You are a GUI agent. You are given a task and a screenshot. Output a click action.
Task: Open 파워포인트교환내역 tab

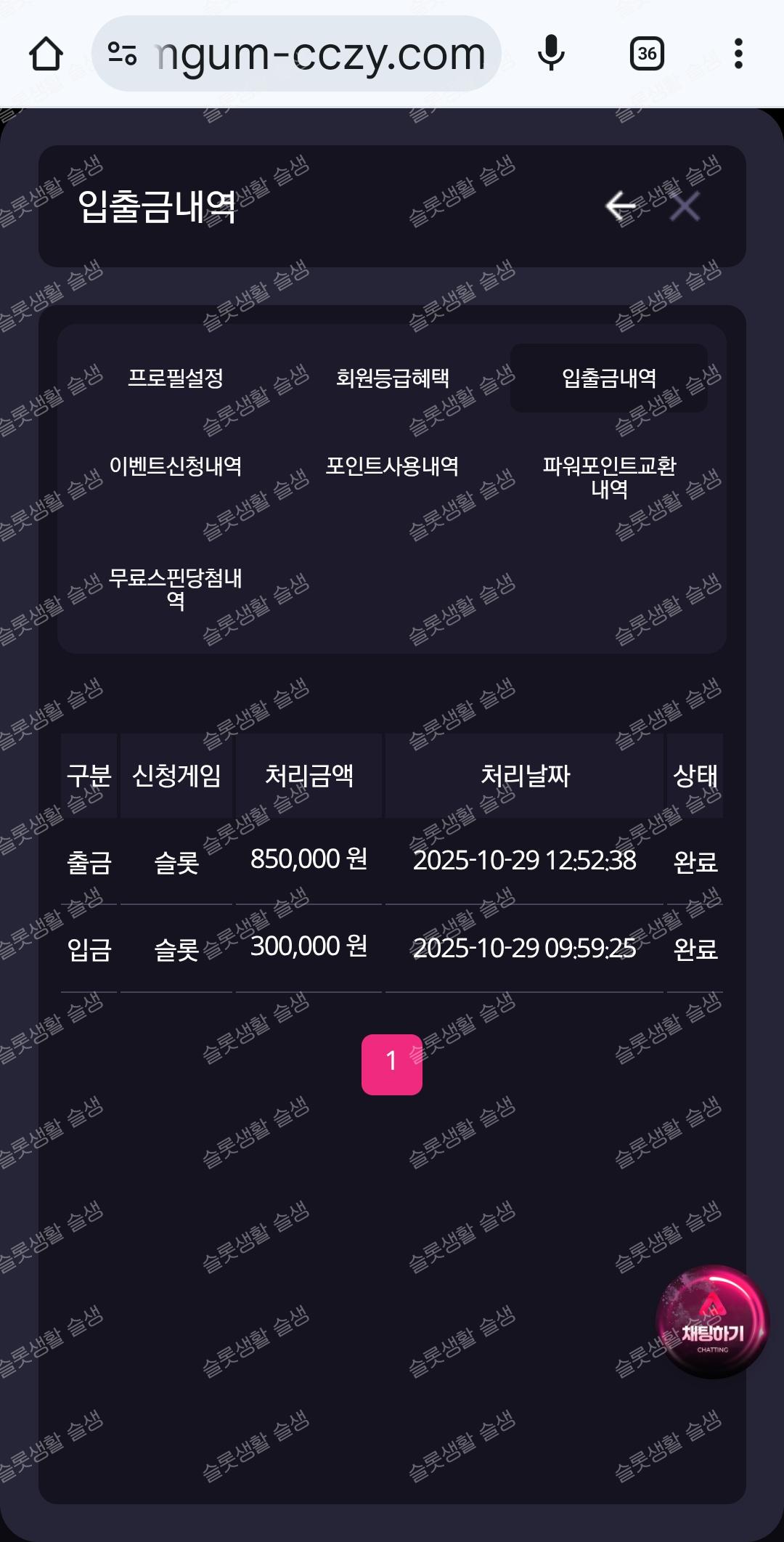[x=608, y=476]
